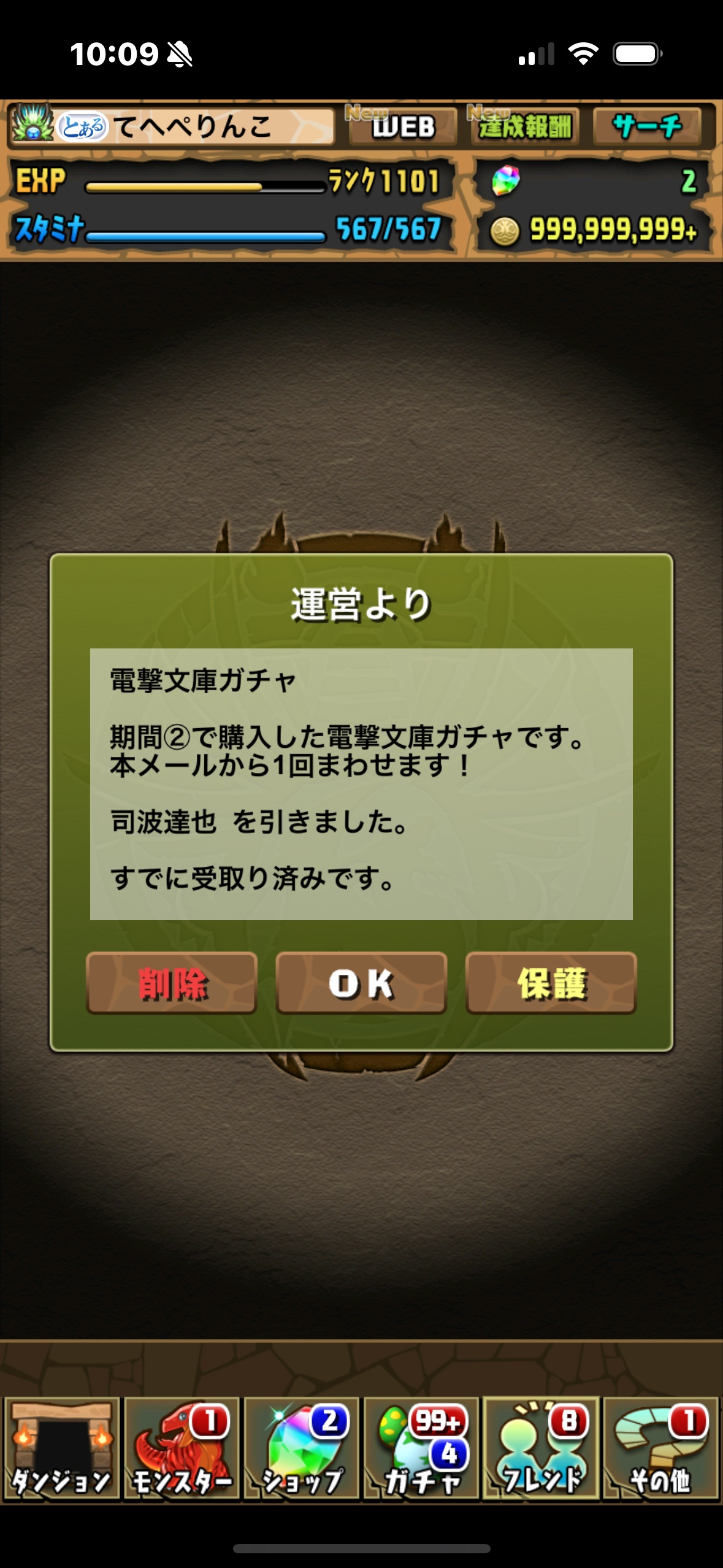Protect this mail with 保護 button

click(551, 983)
